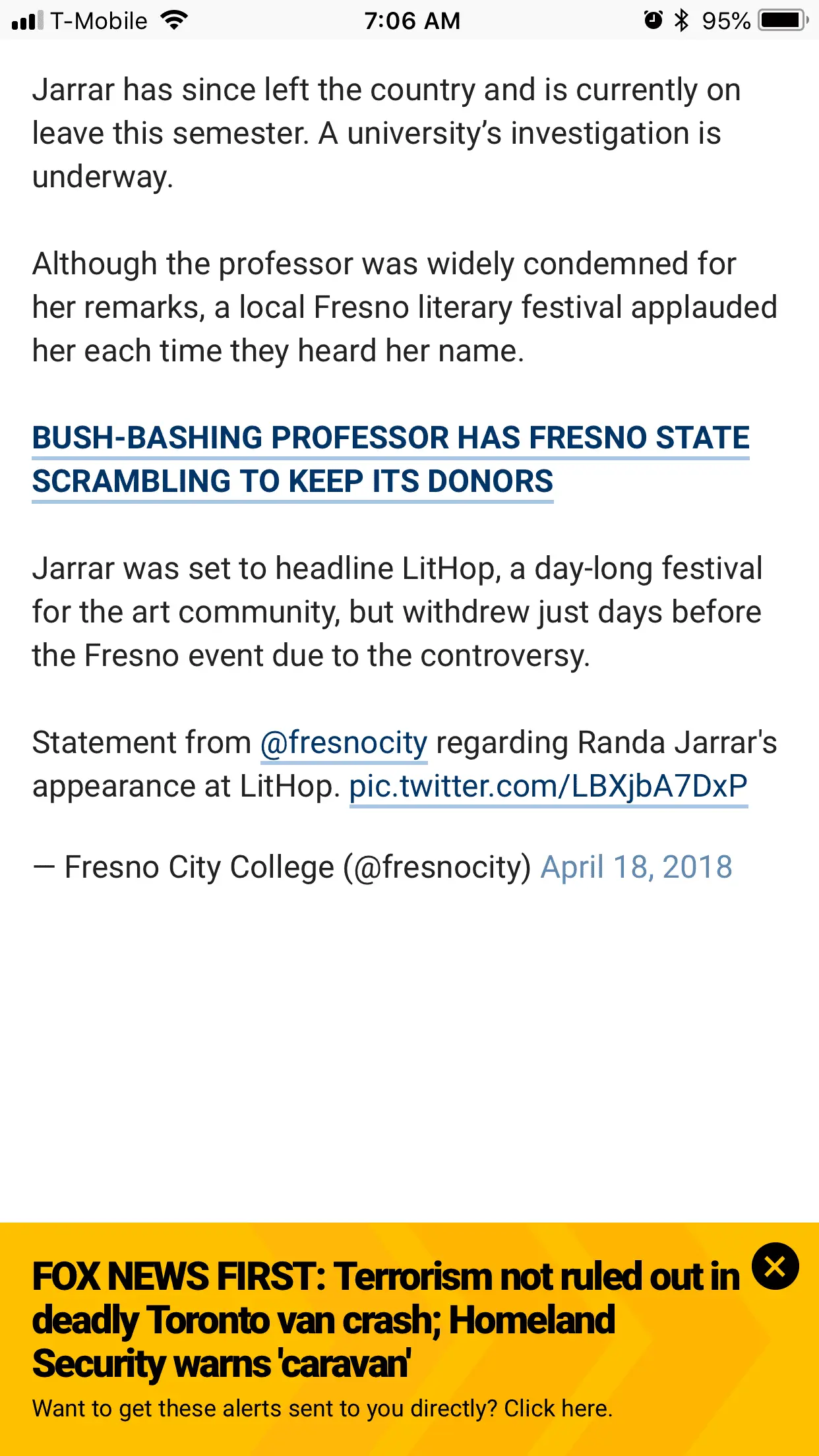This screenshot has width=819, height=1456.
Task: Open the pic.twitter.com/LBXjbA7DxP link
Action: [x=548, y=787]
